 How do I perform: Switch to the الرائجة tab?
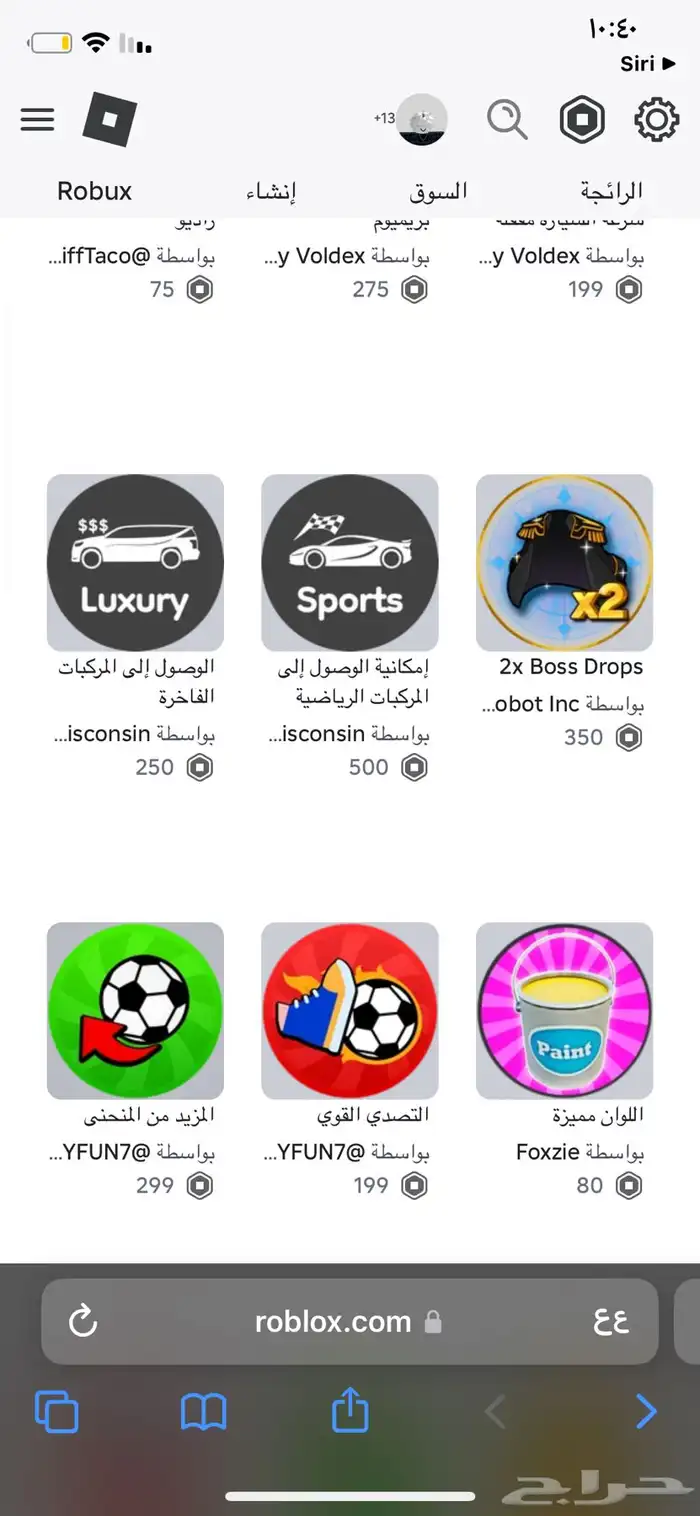[x=611, y=191]
